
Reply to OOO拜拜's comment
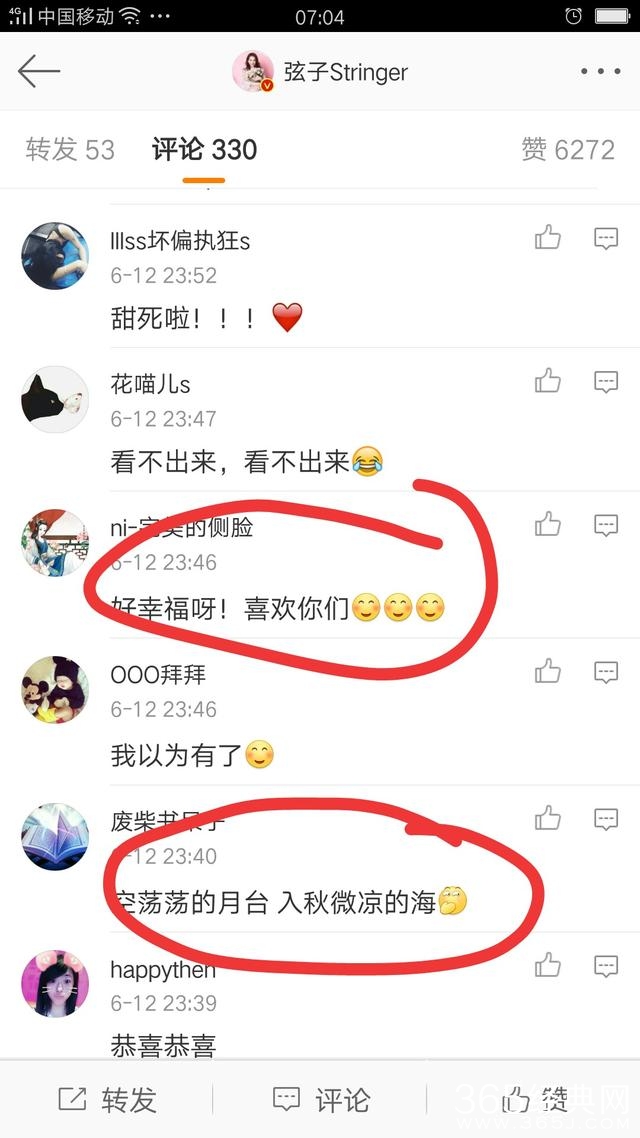click(606, 672)
